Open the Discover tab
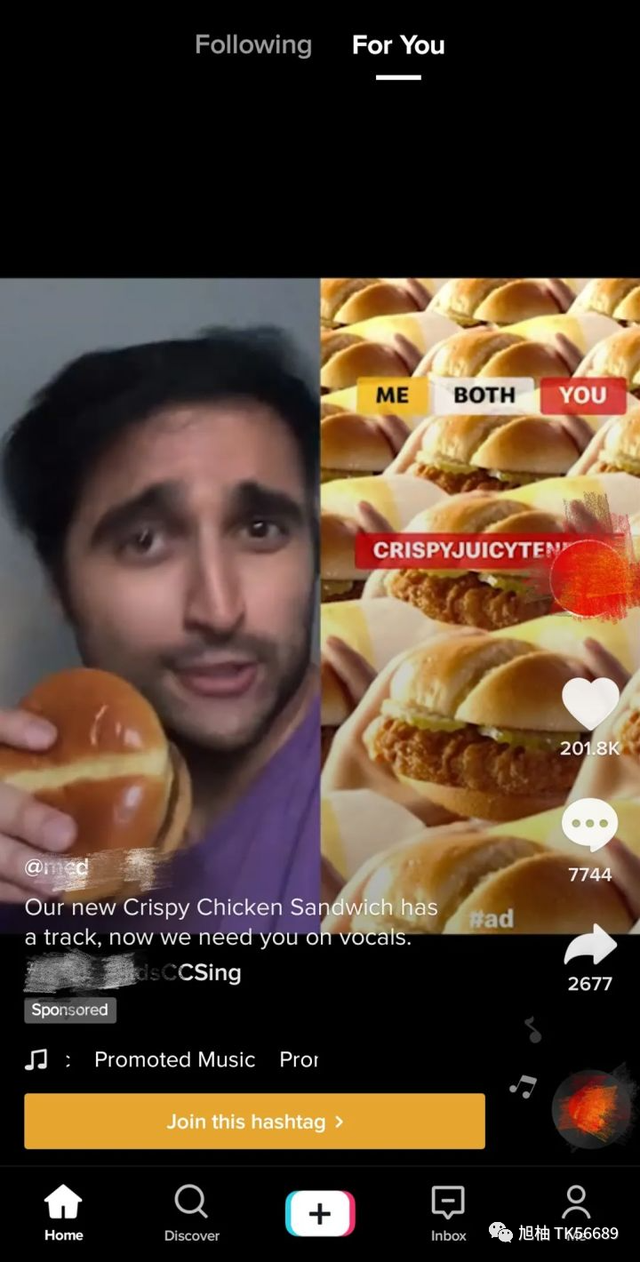The height and width of the screenshot is (1262, 640). [191, 1212]
